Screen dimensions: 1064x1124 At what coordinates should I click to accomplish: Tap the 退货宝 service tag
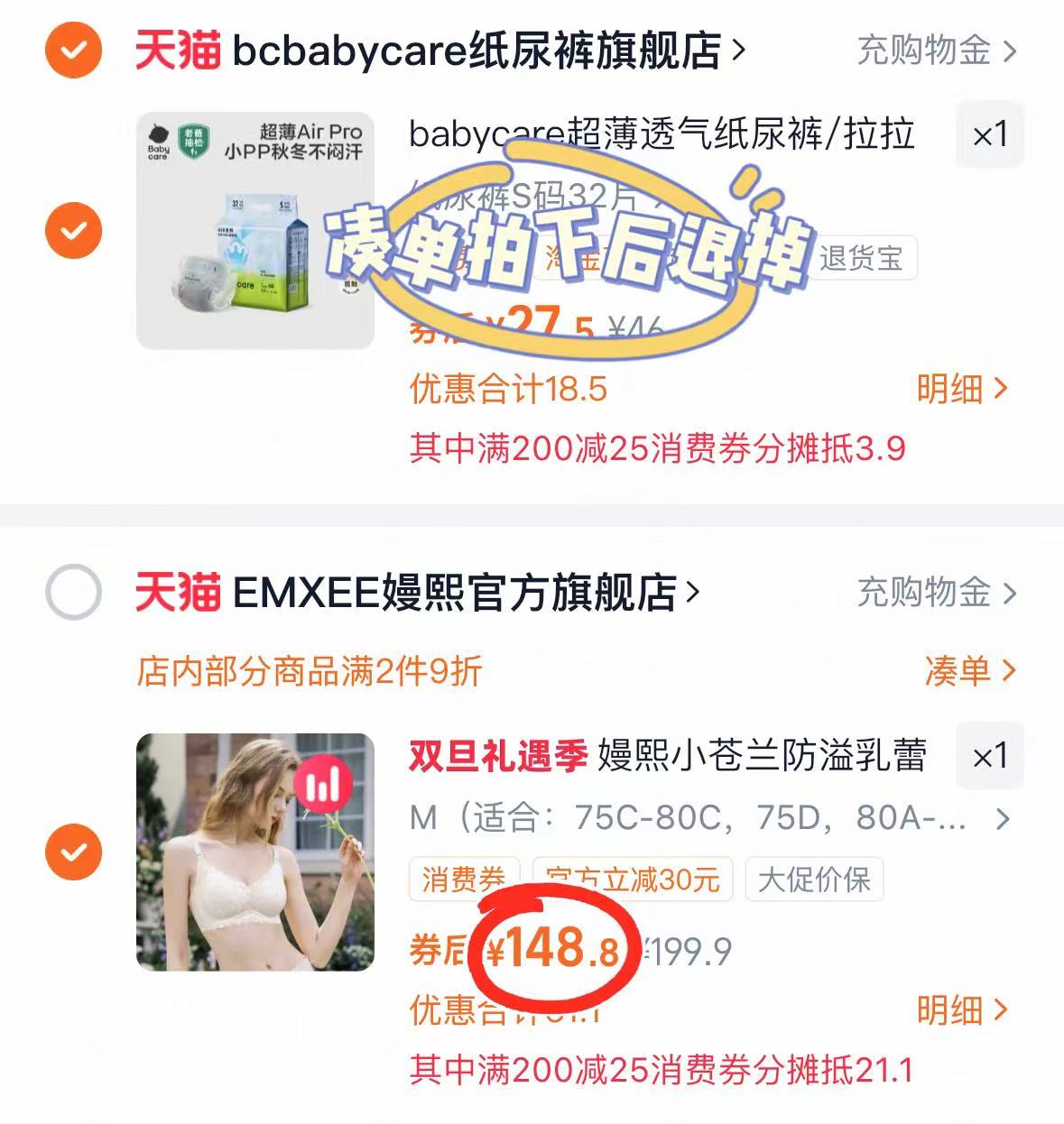point(858,262)
